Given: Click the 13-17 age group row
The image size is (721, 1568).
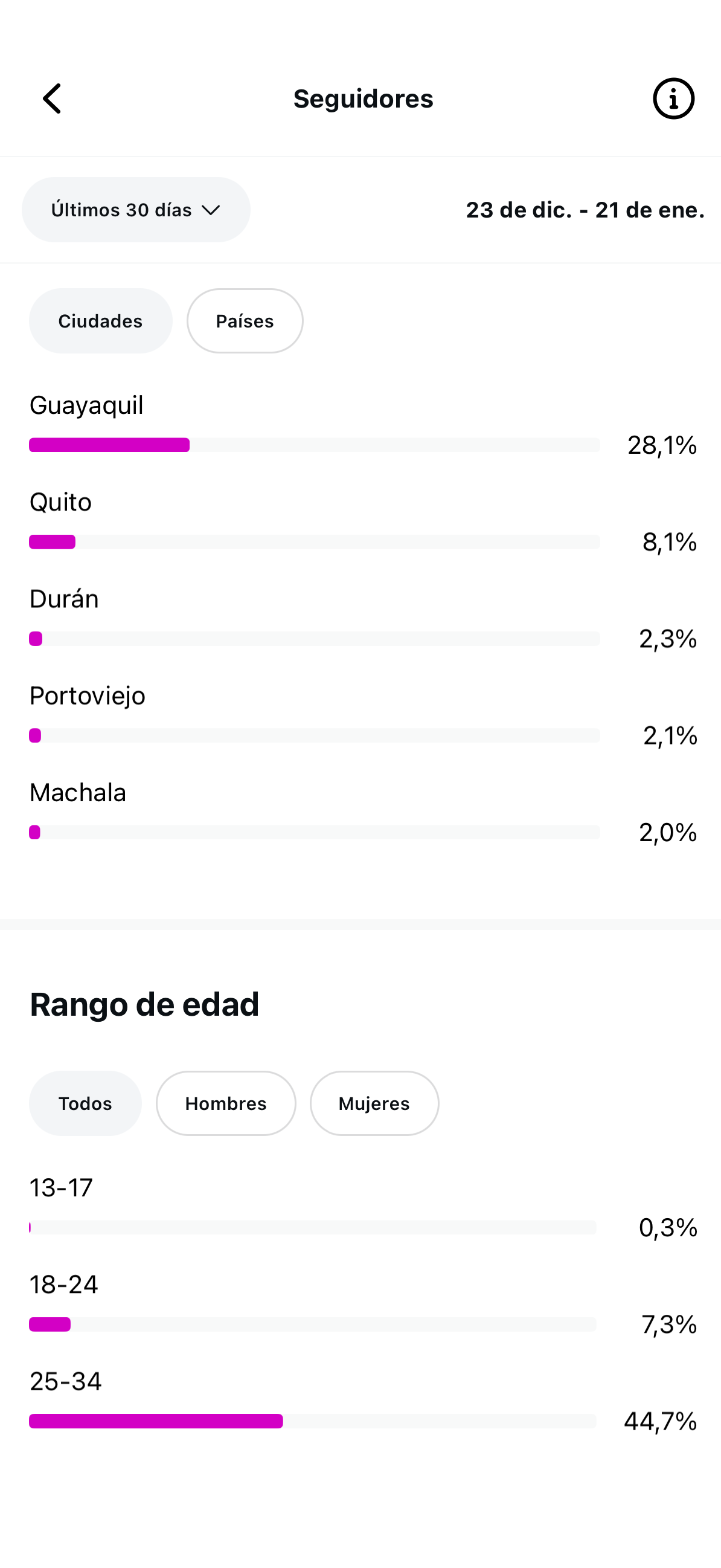Looking at the screenshot, I should point(61,1187).
